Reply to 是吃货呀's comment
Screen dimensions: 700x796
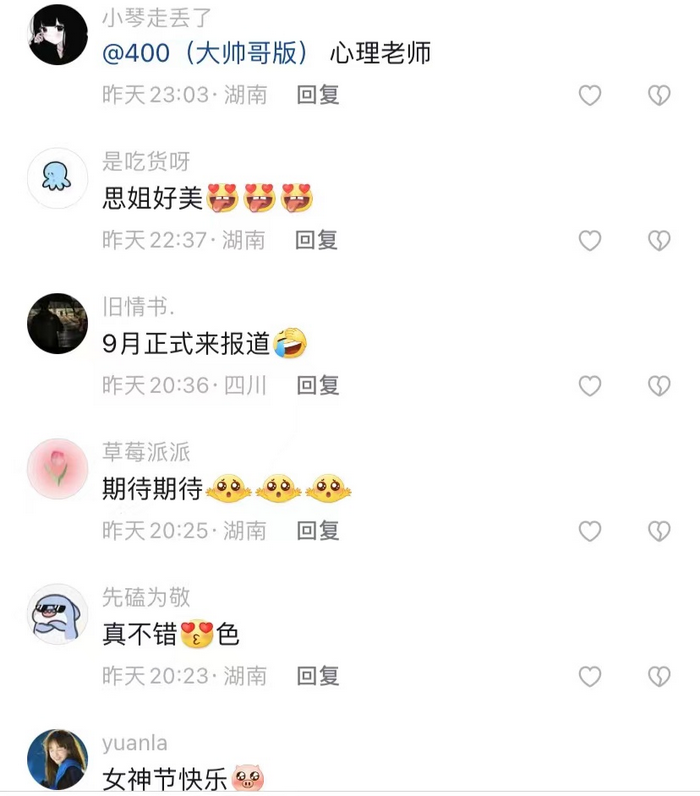coord(318,240)
